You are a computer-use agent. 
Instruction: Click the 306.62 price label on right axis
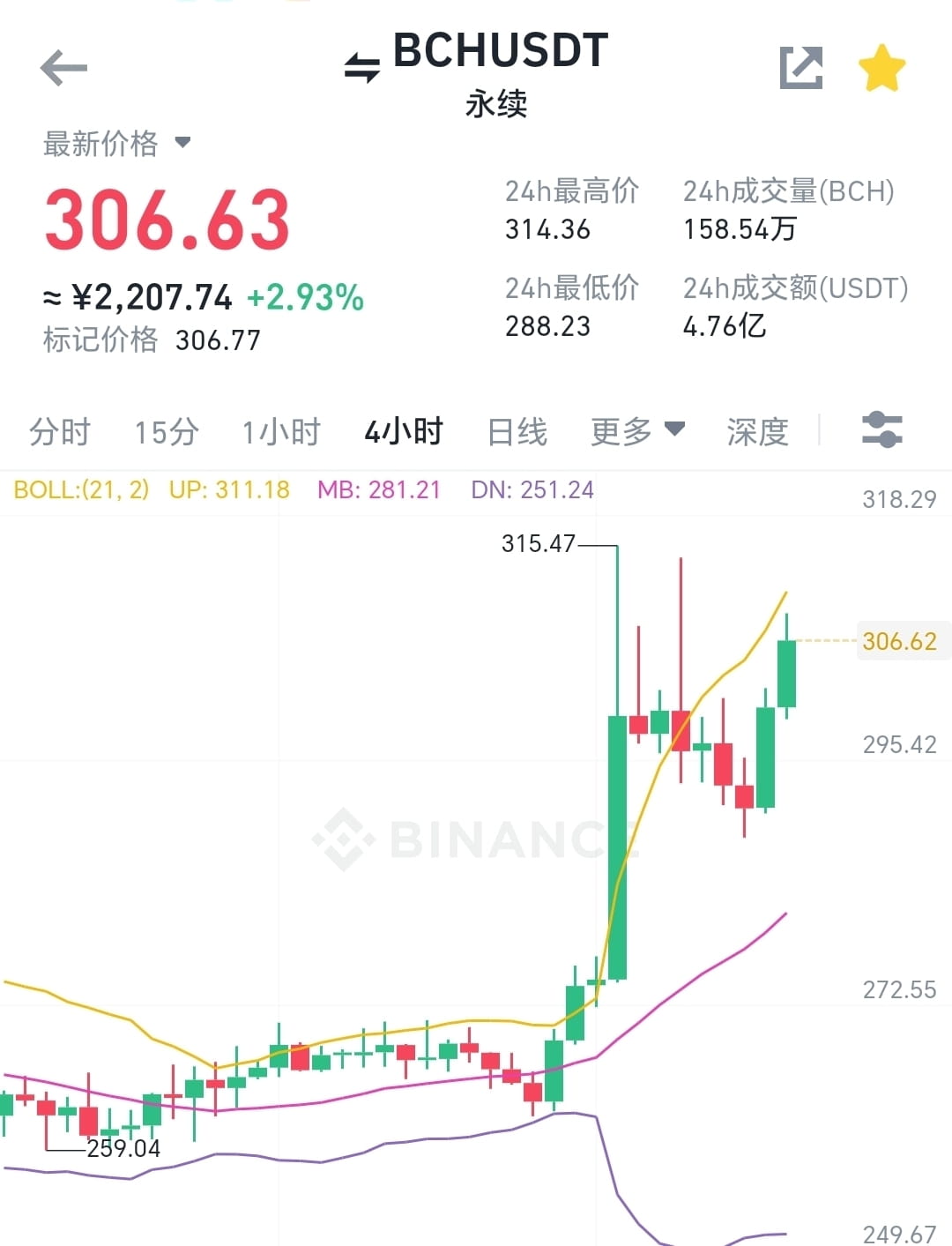tap(903, 641)
